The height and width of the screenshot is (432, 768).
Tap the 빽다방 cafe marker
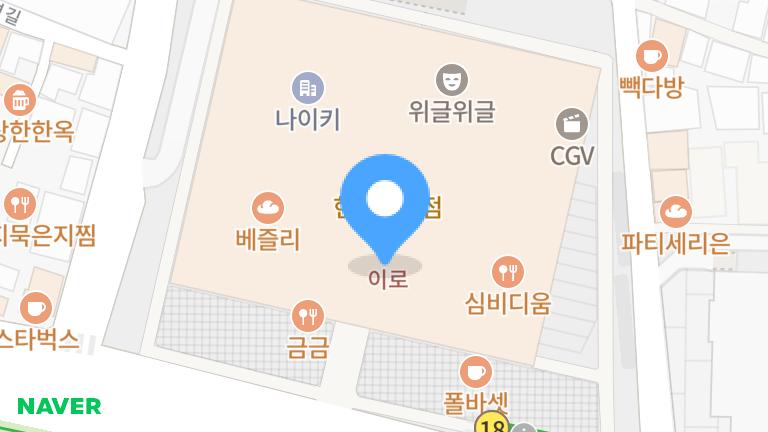(x=652, y=54)
